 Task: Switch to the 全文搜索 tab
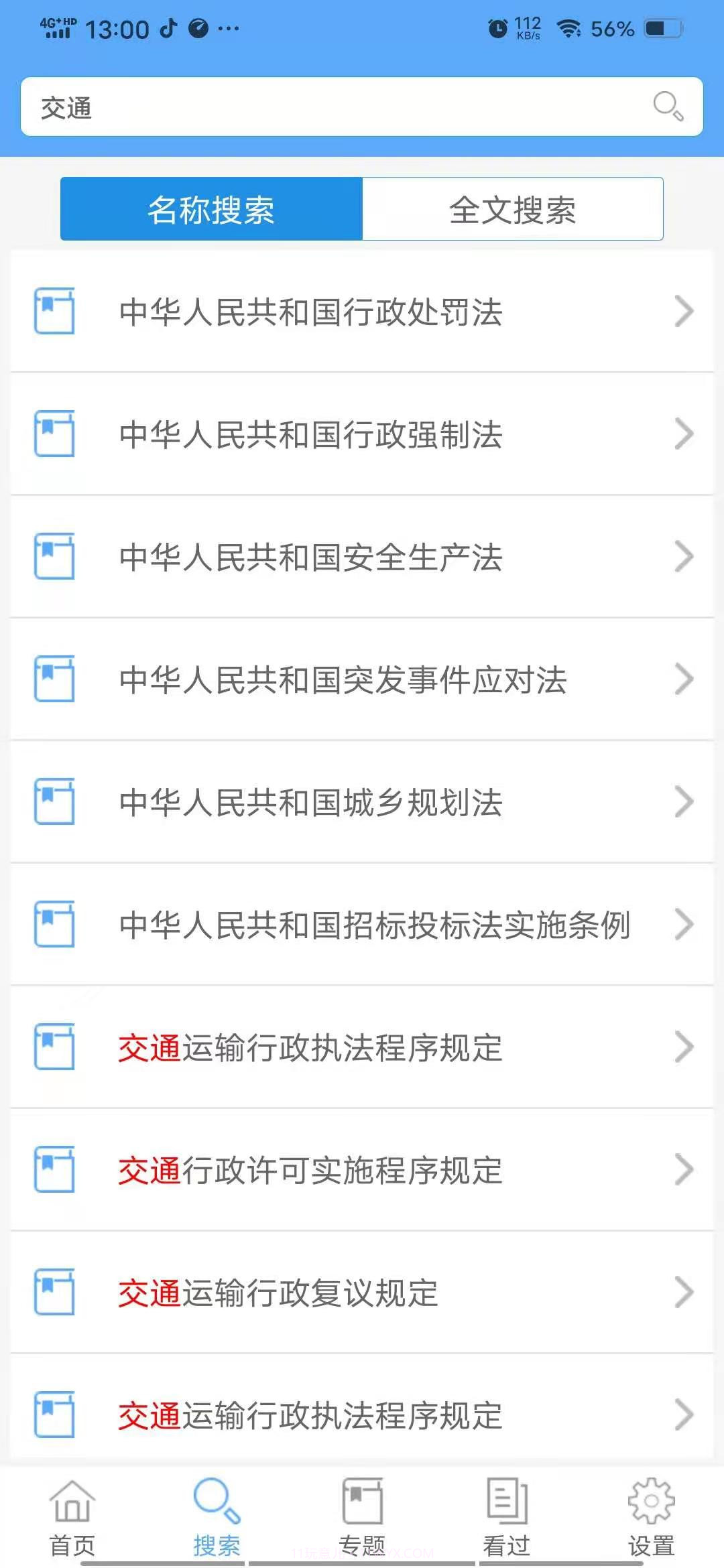513,209
